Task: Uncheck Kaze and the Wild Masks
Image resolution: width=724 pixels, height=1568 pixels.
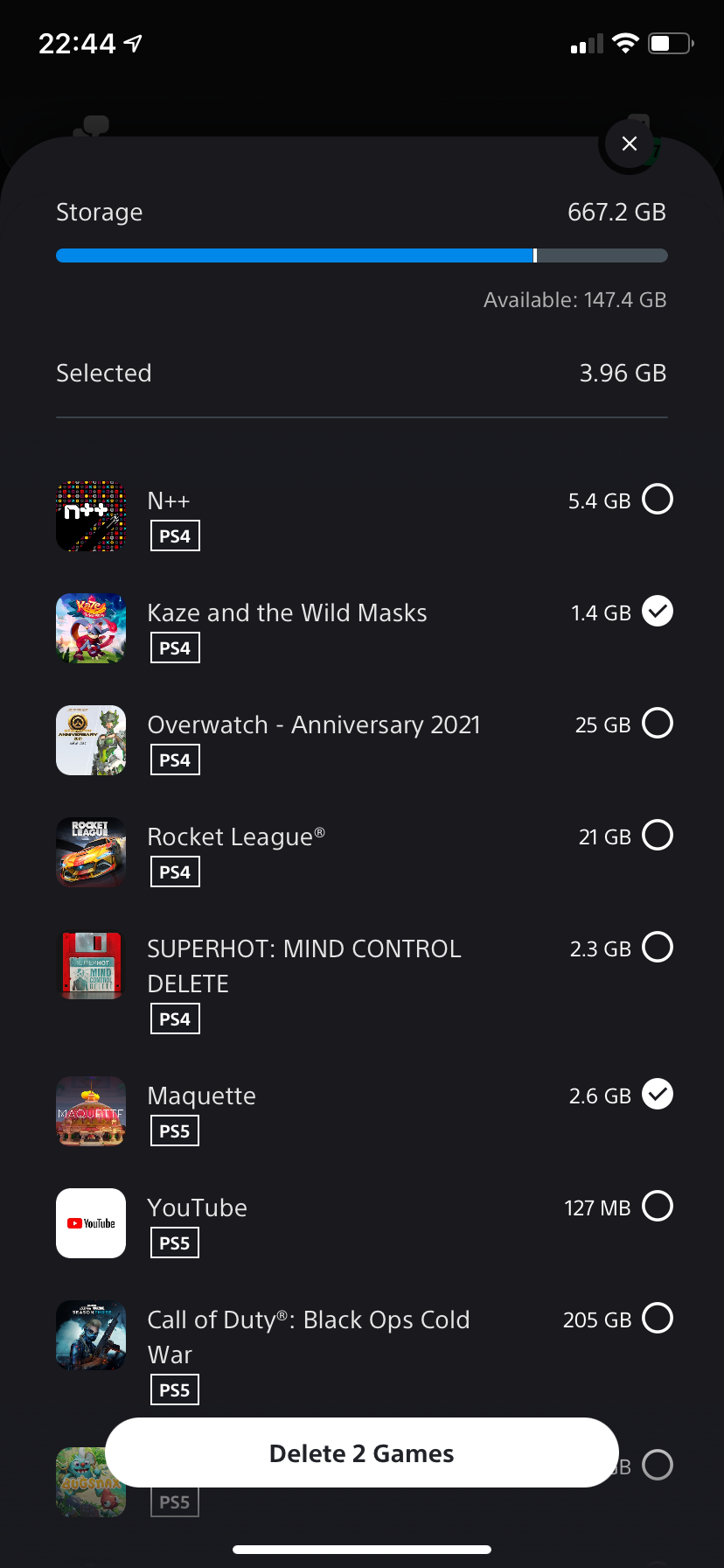Action: 657,612
